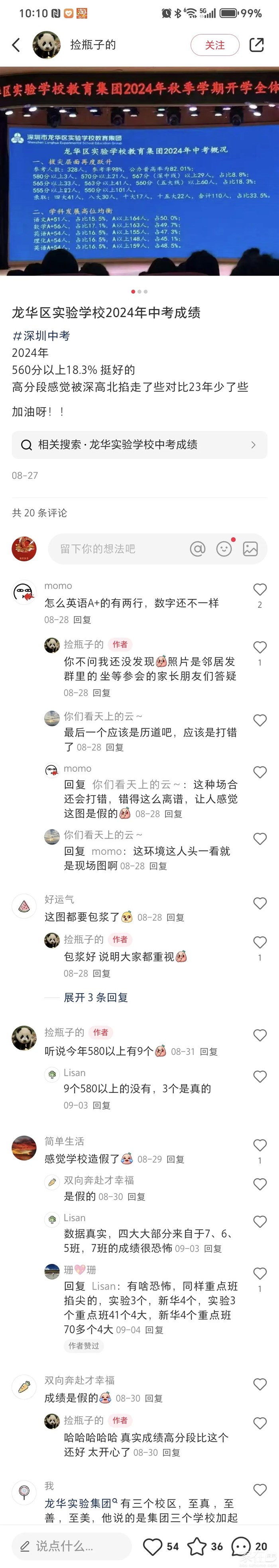The width and height of the screenshot is (279, 1568).
Task: Open the author's panda profile avatar
Action: 46,45
